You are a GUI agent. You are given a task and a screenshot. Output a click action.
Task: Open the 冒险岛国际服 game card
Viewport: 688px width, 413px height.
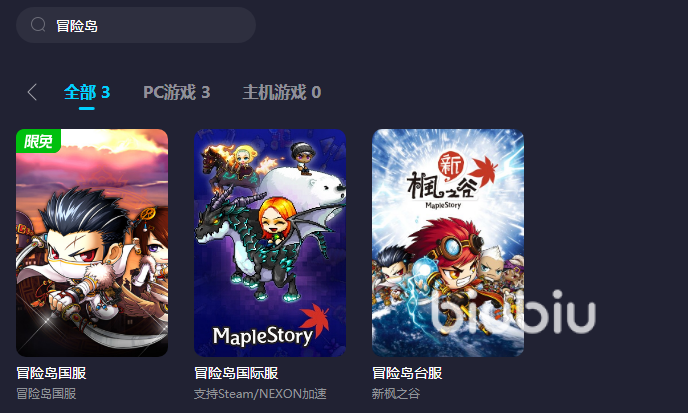click(270, 243)
